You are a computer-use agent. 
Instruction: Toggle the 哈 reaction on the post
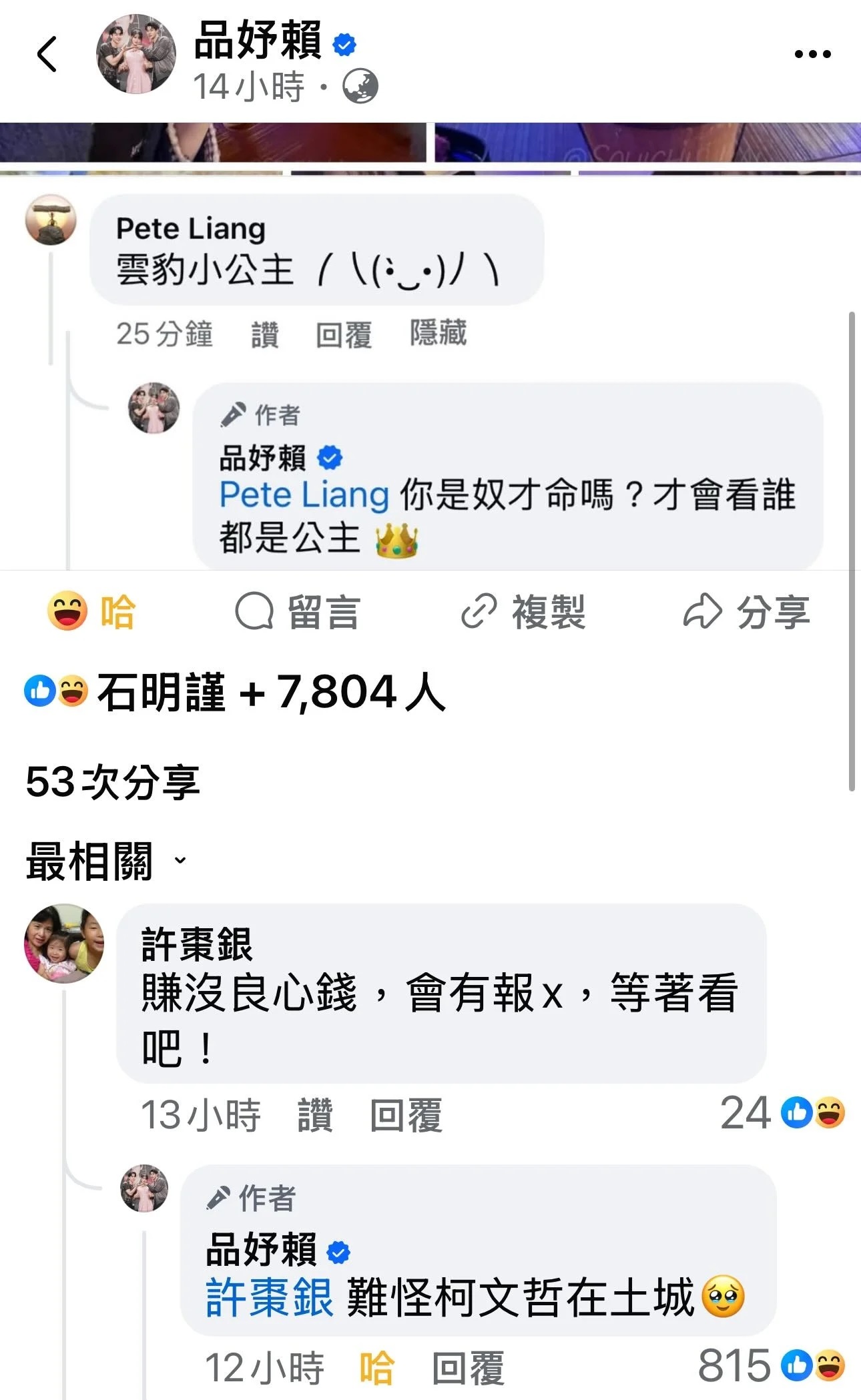[x=91, y=612]
